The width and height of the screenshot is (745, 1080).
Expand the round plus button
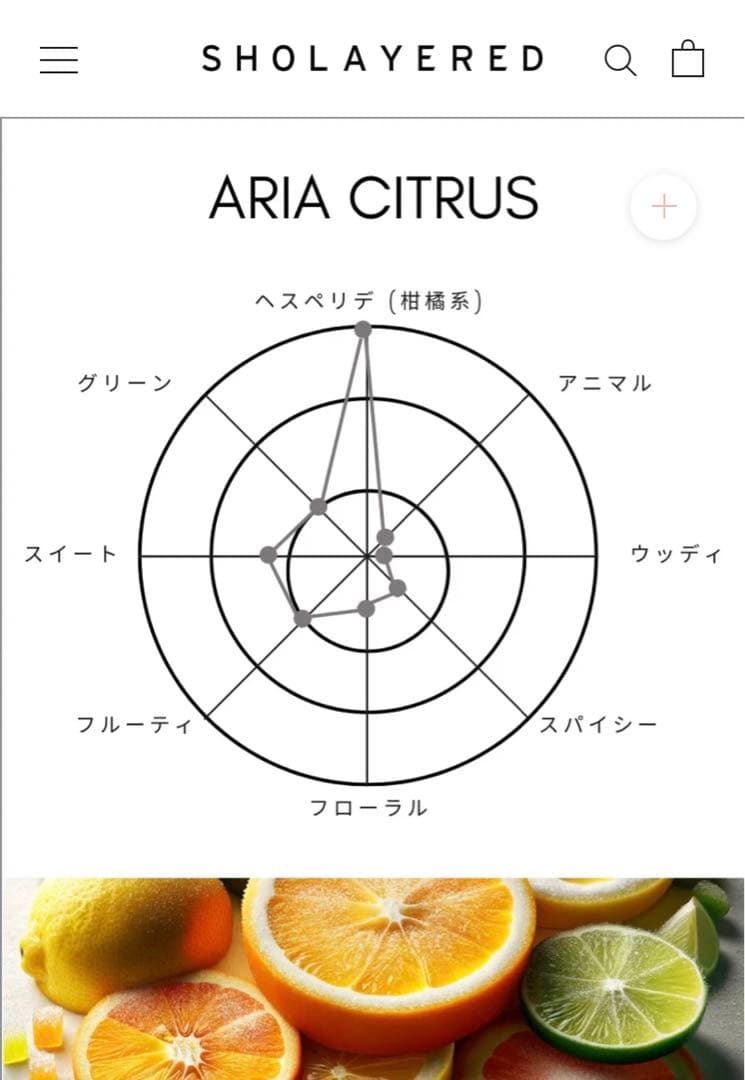point(664,207)
